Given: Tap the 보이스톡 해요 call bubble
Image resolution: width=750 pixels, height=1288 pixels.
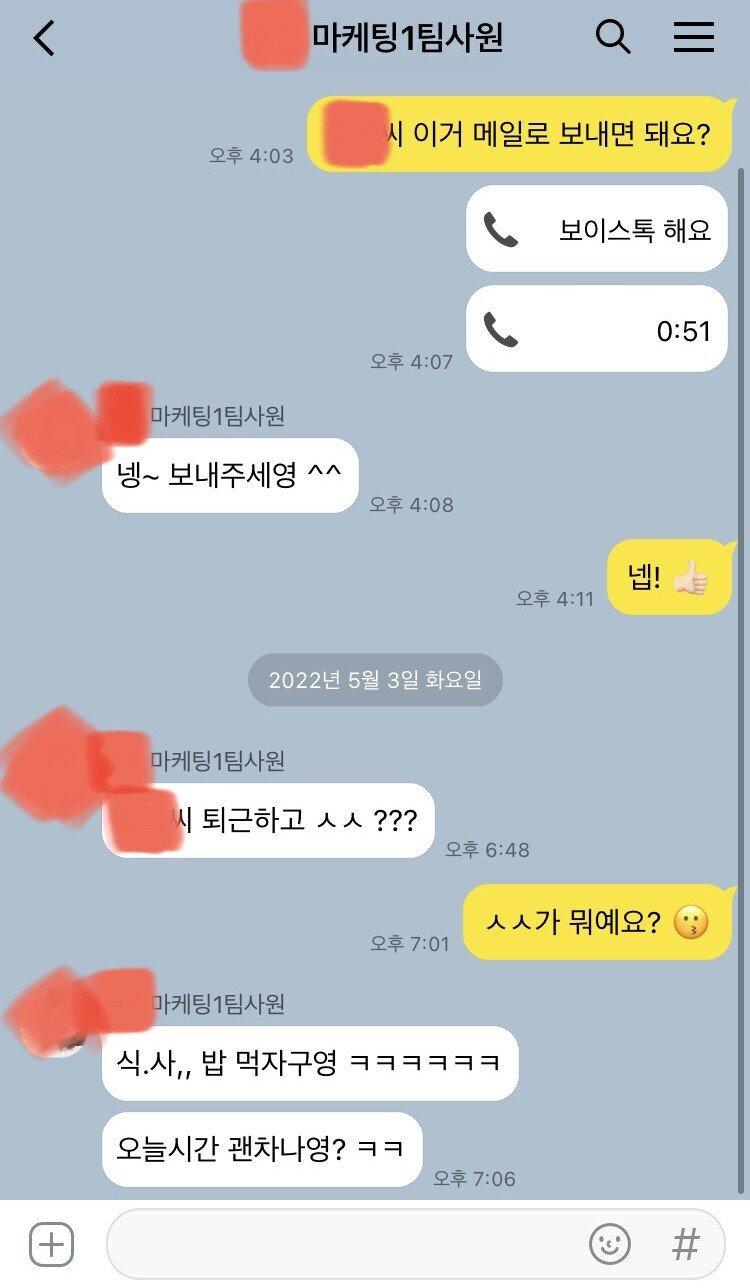Looking at the screenshot, I should tap(597, 229).
